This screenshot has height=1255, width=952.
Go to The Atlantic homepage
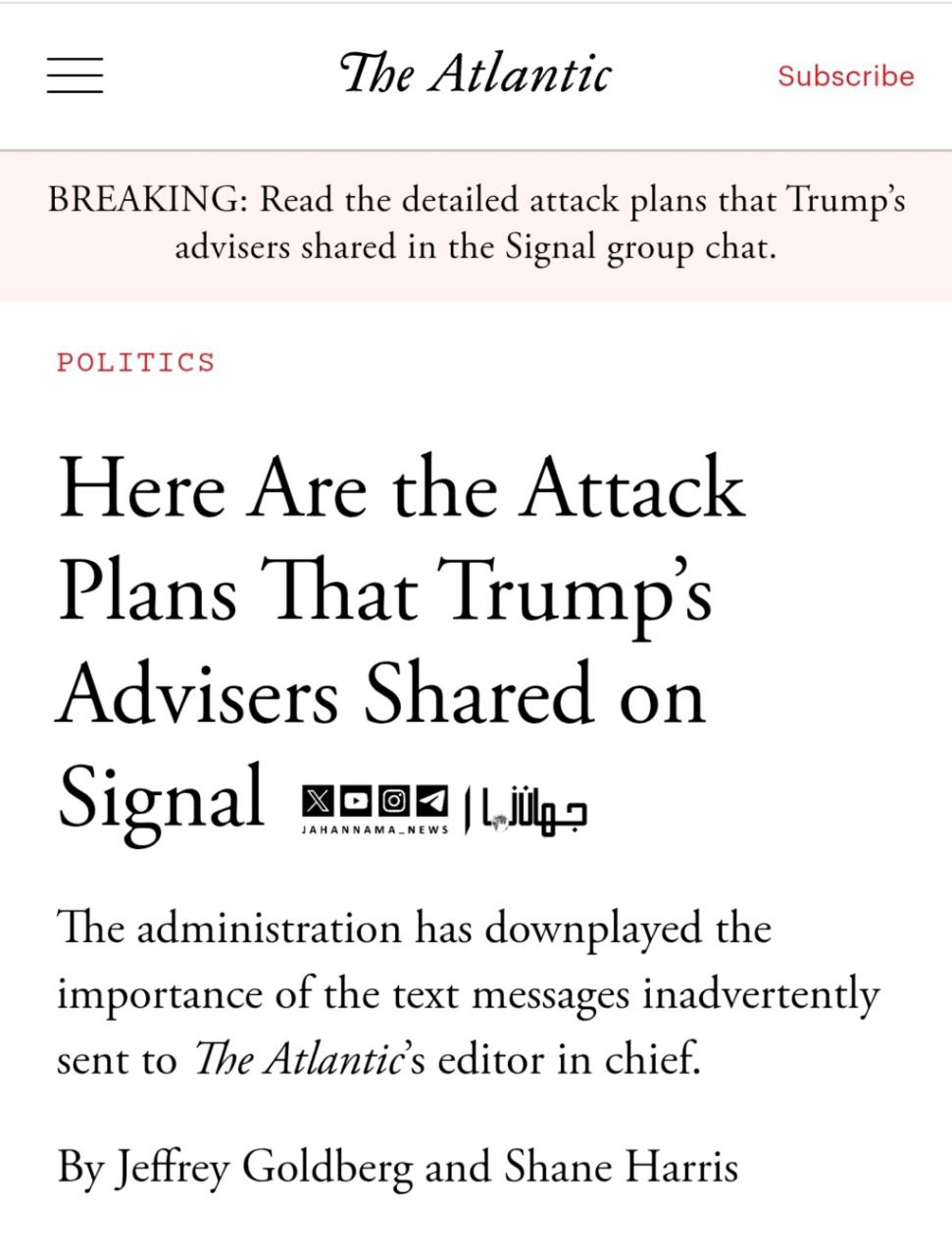476,74
